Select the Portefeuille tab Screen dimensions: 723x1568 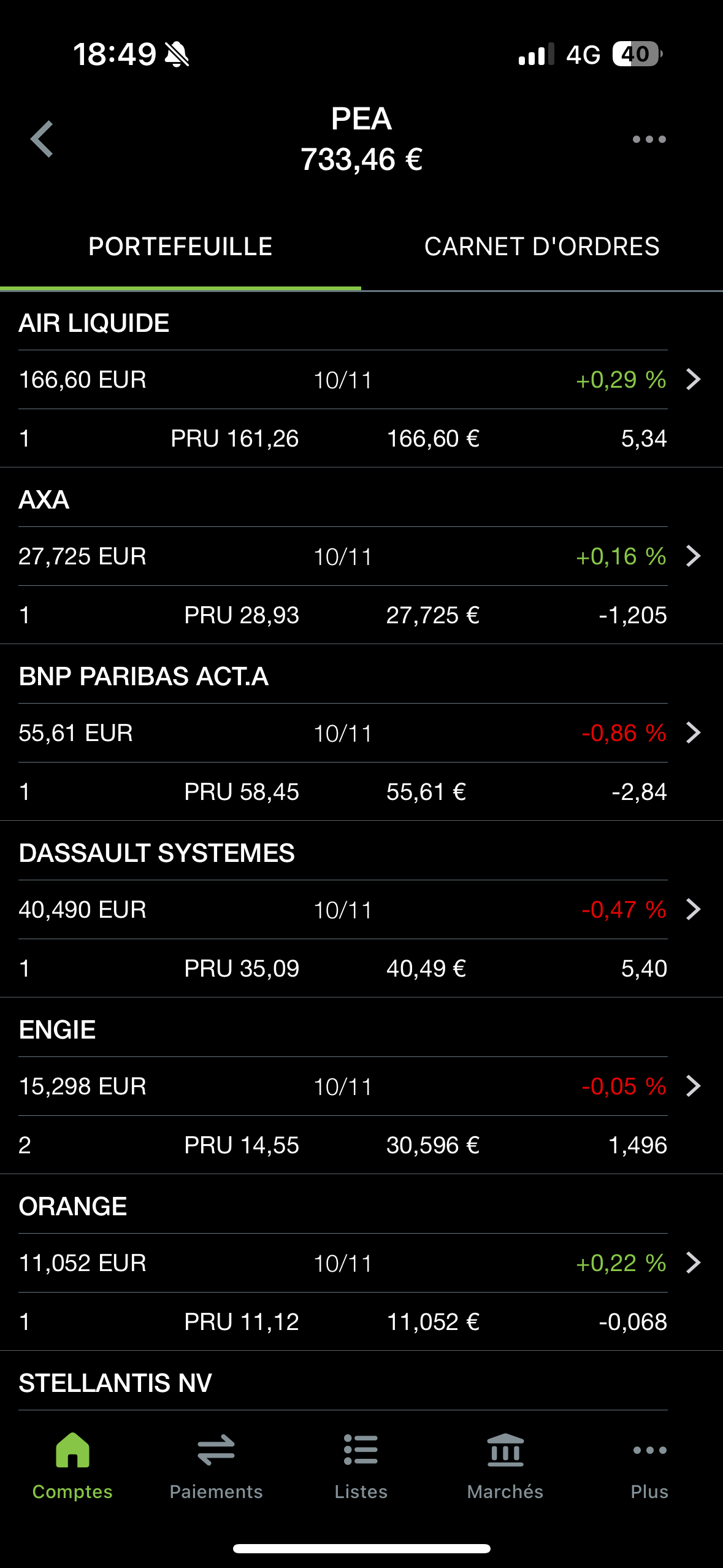[x=180, y=247]
